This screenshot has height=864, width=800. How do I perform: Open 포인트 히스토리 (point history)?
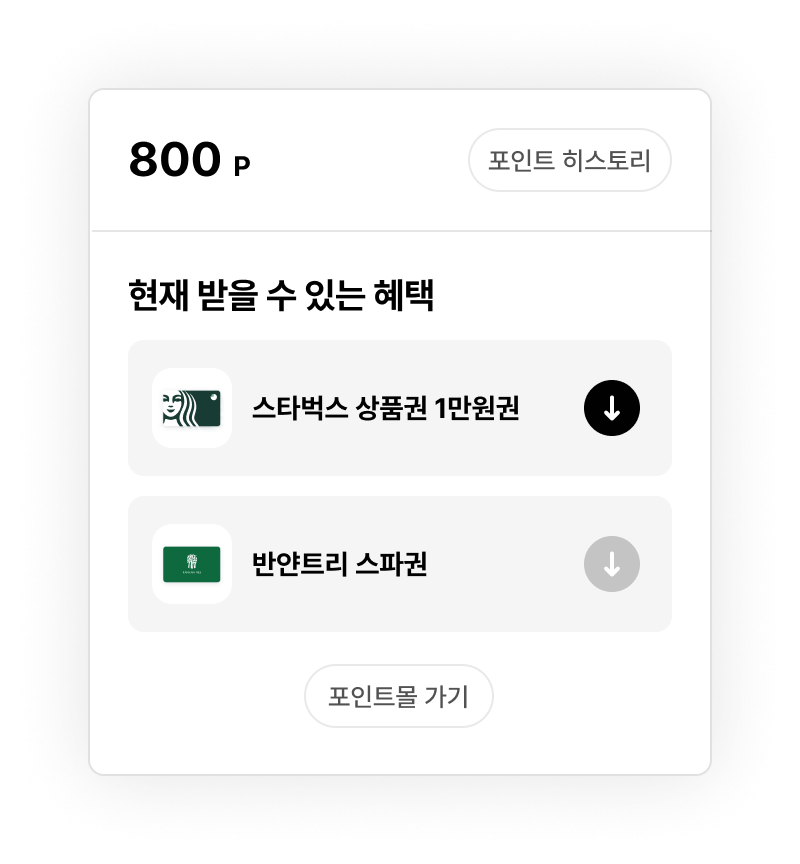[x=569, y=160]
